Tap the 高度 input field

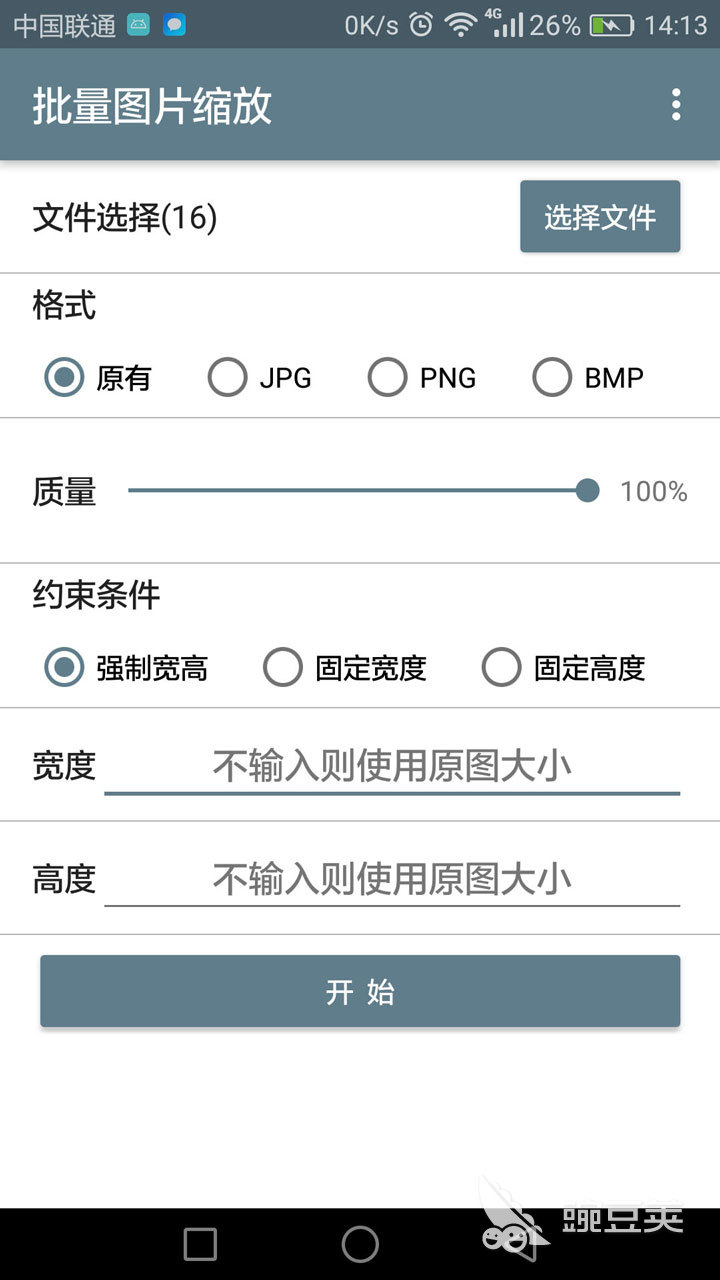392,880
